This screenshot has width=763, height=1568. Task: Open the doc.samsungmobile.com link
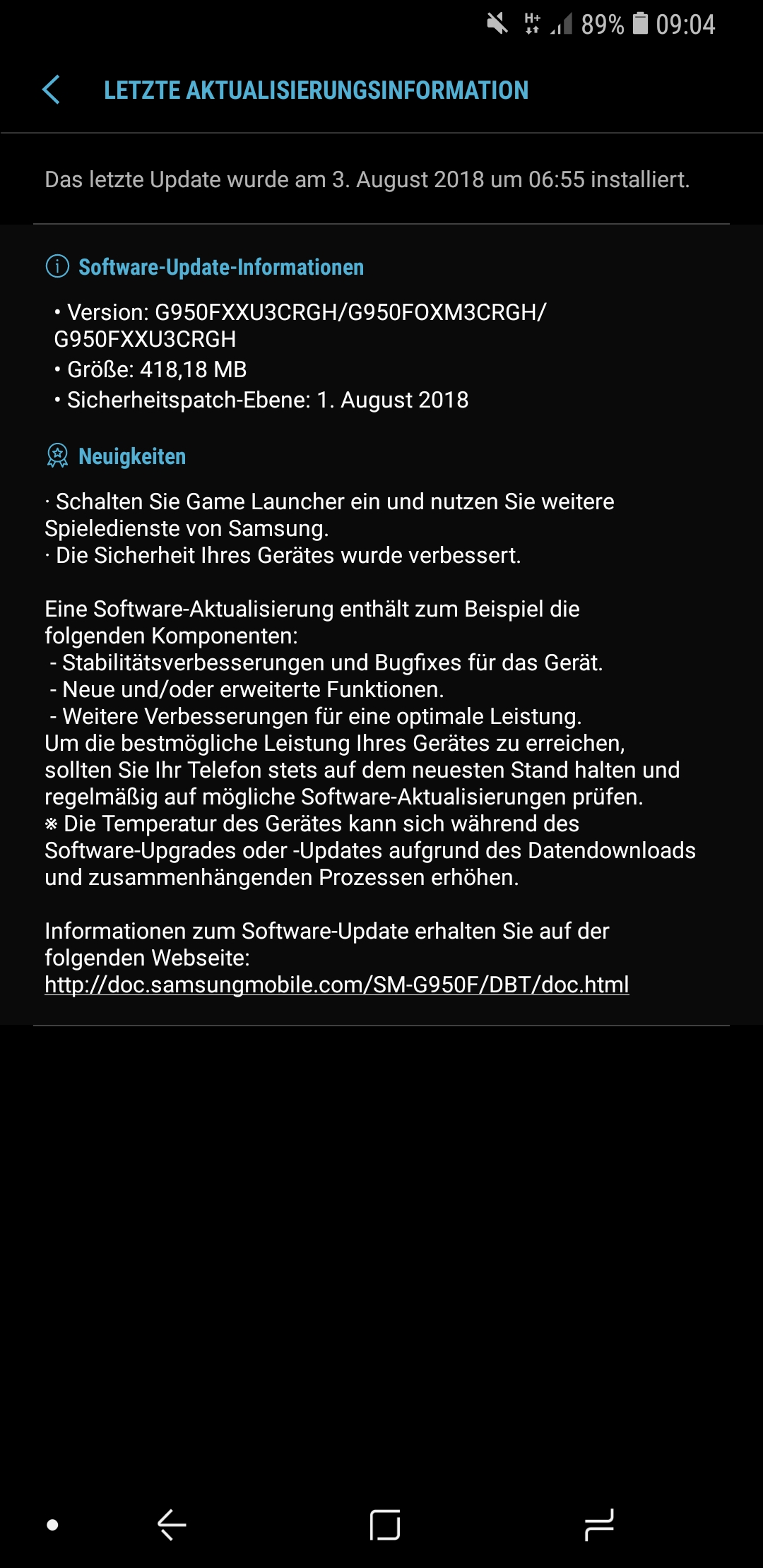[336, 985]
